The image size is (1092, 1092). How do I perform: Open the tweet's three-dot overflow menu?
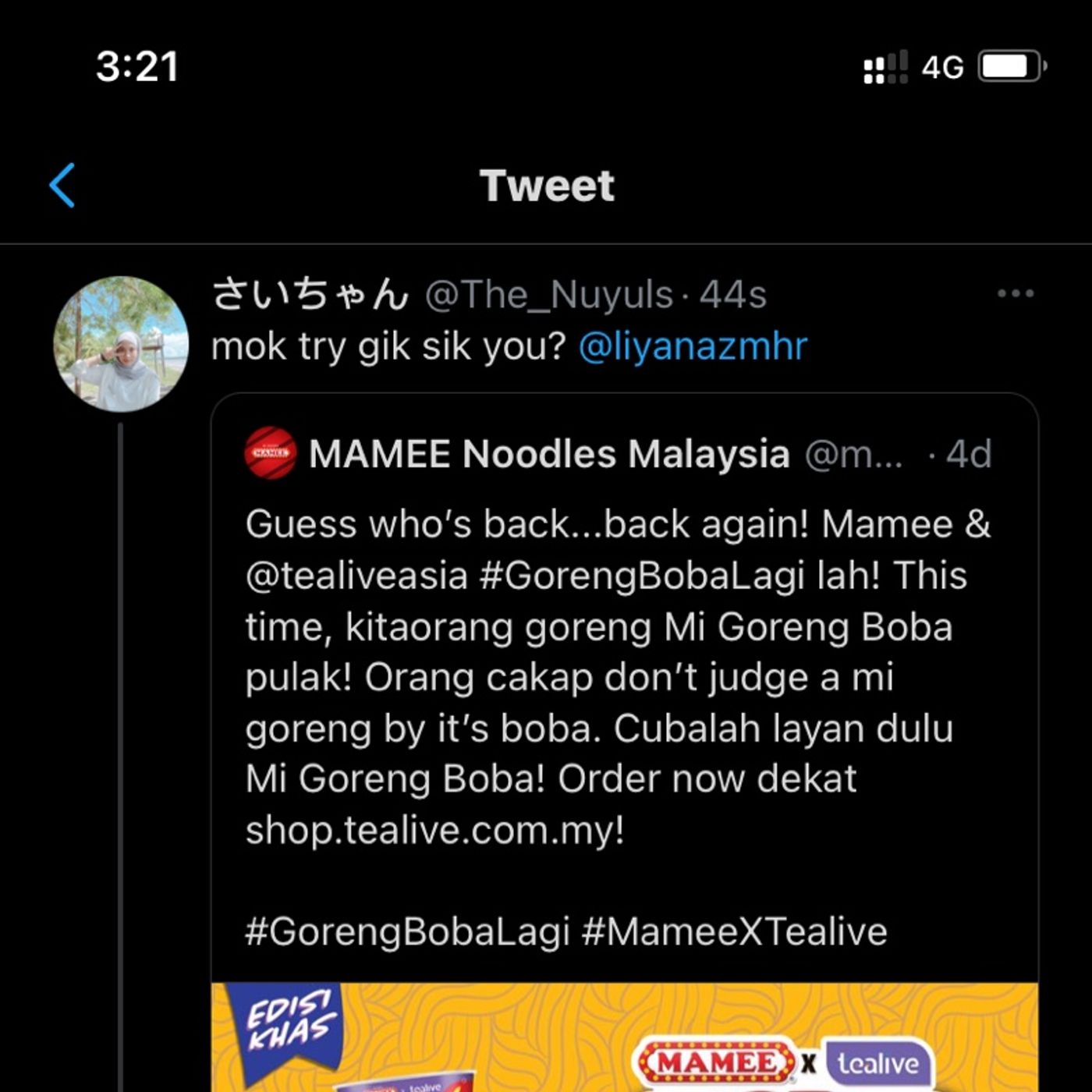[1015, 294]
